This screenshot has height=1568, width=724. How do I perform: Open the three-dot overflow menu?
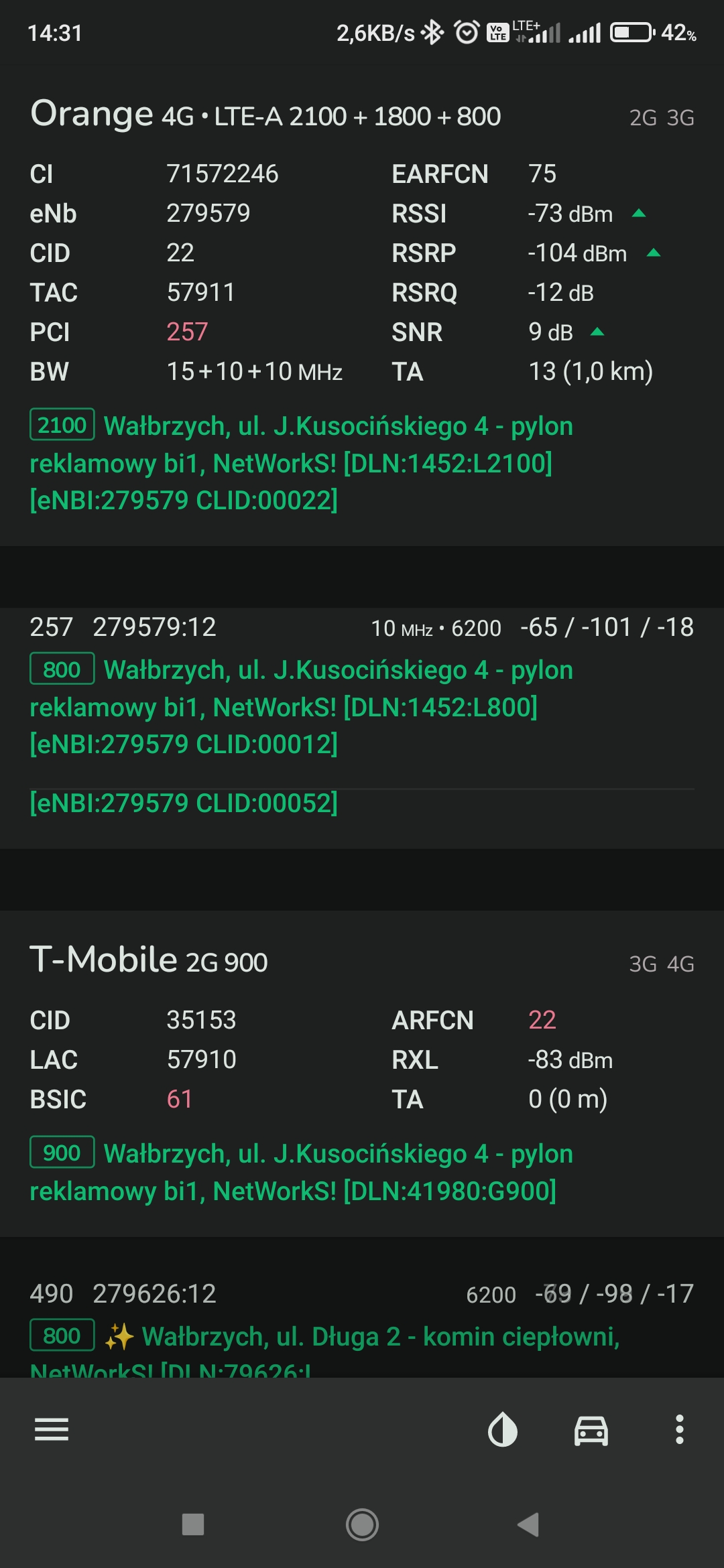click(x=680, y=1429)
